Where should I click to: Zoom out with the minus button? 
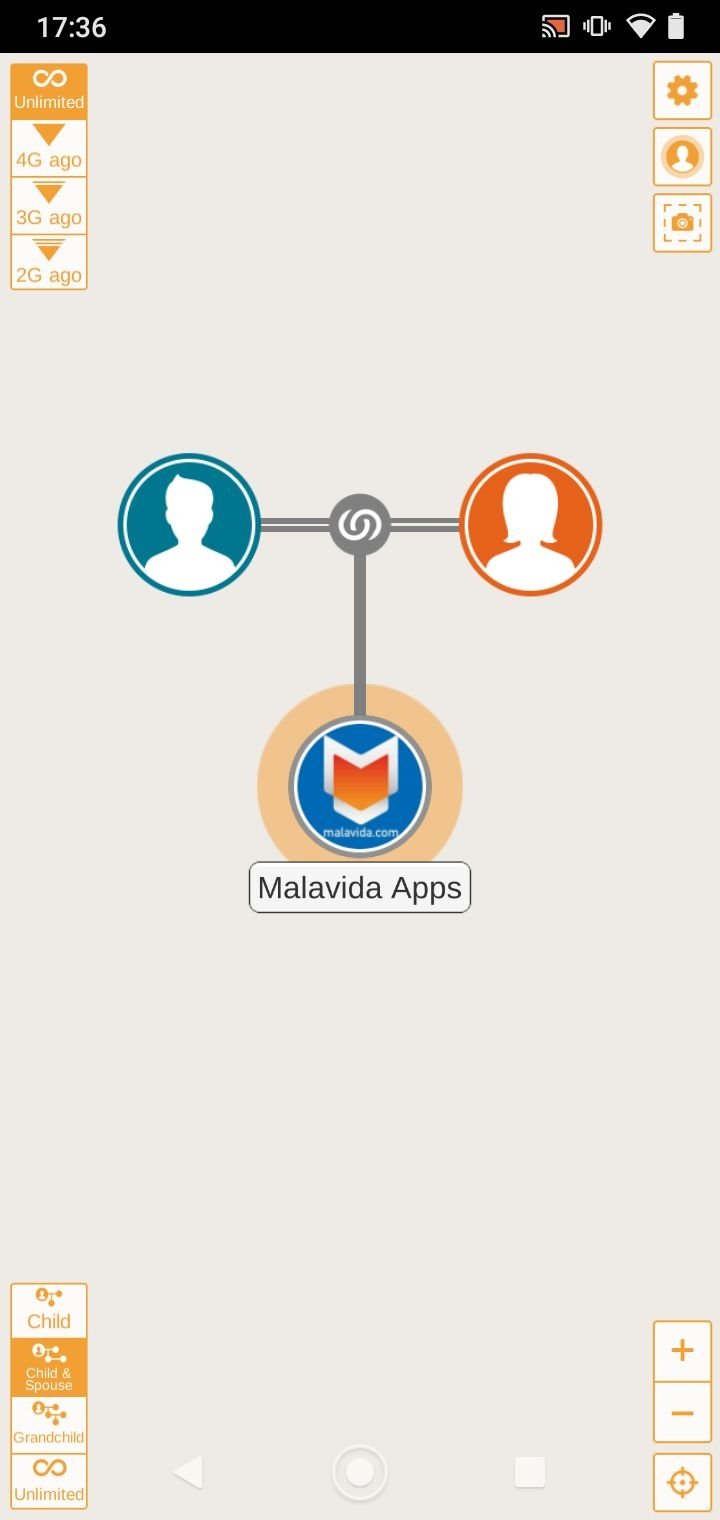pos(682,1413)
